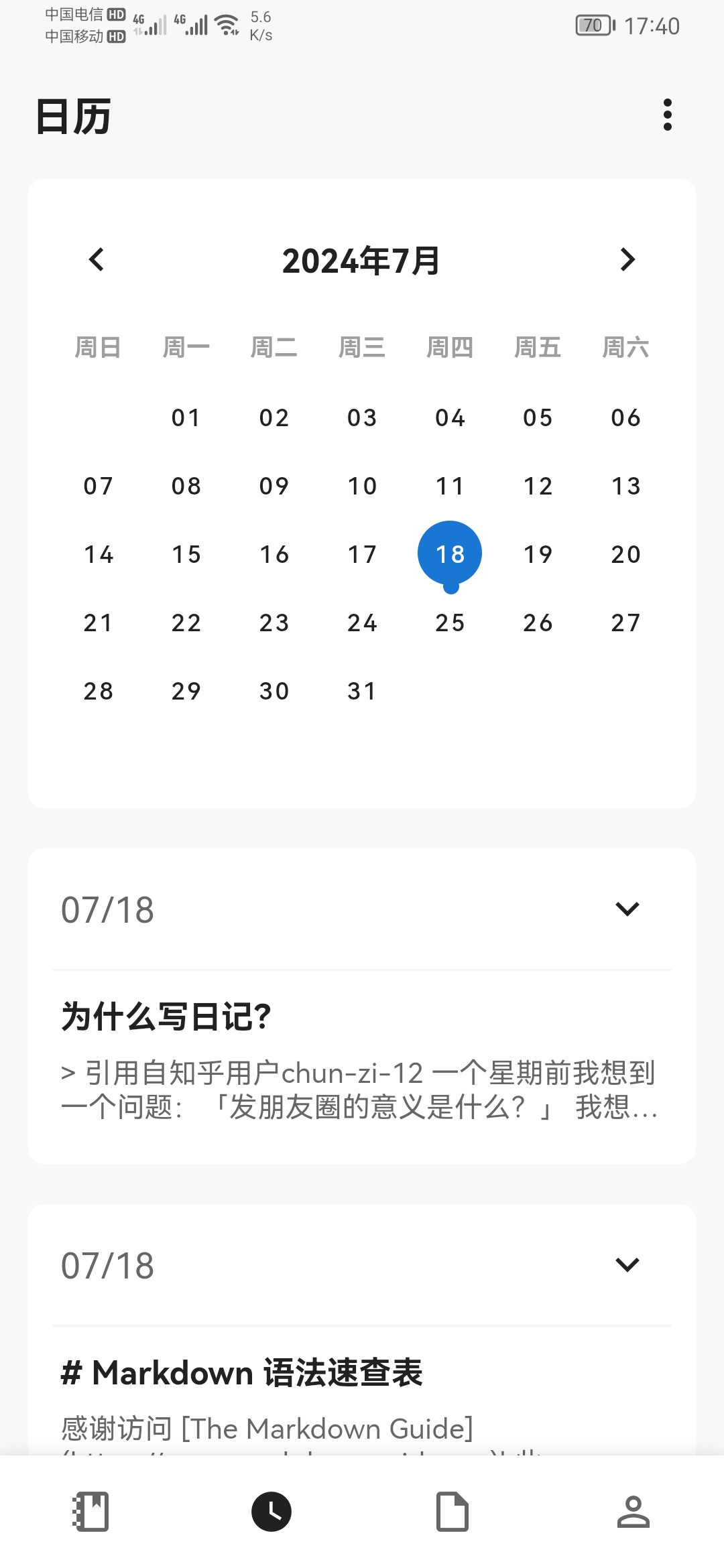Pick July 25 in the calendar
The width and height of the screenshot is (724, 1568).
(450, 623)
